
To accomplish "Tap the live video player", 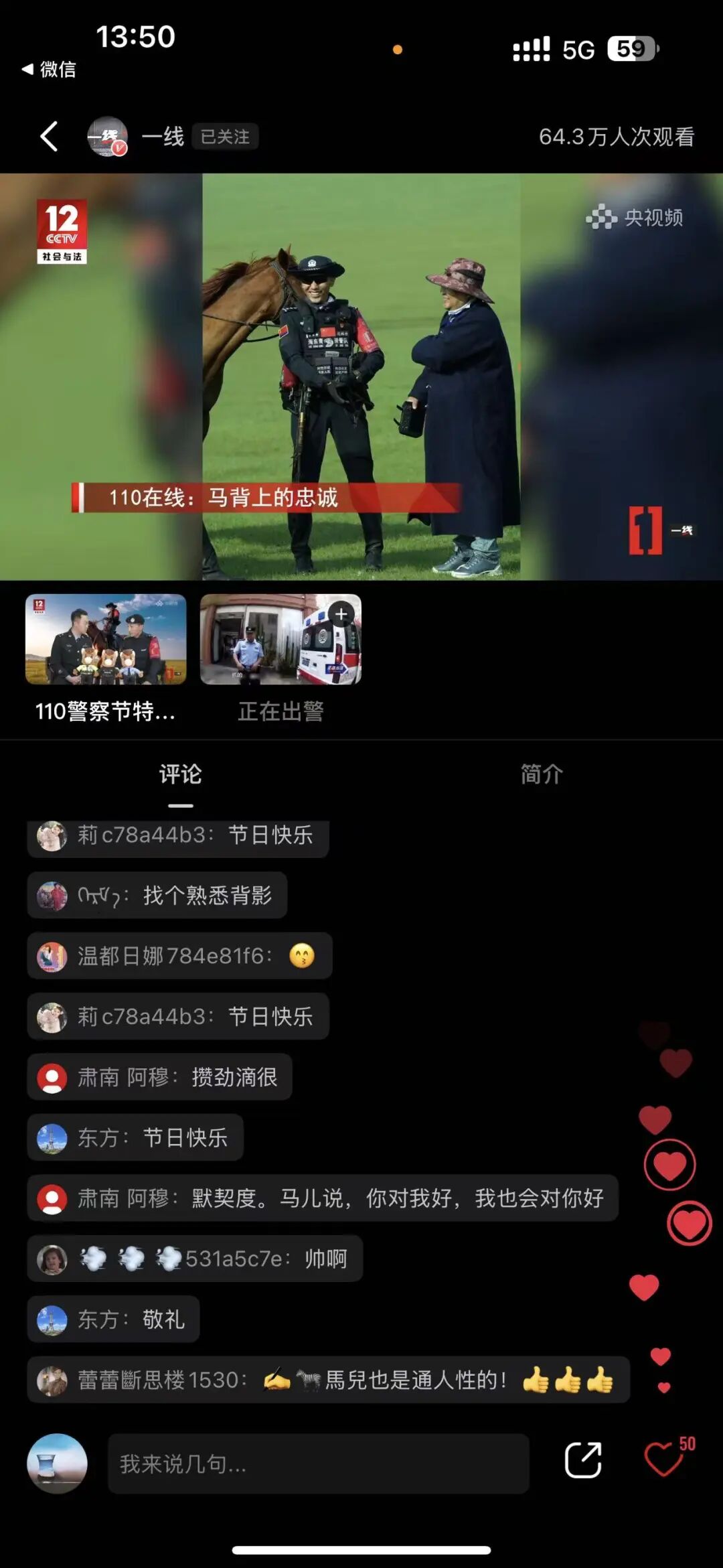I will click(361, 376).
